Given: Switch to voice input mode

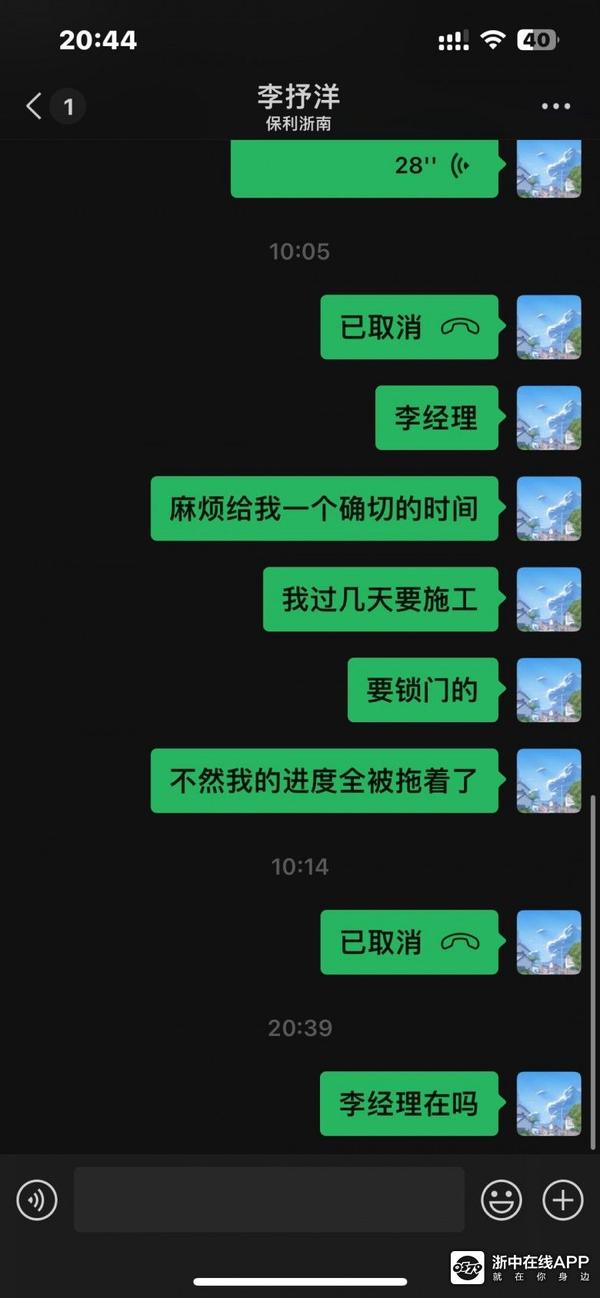Looking at the screenshot, I should [37, 1199].
